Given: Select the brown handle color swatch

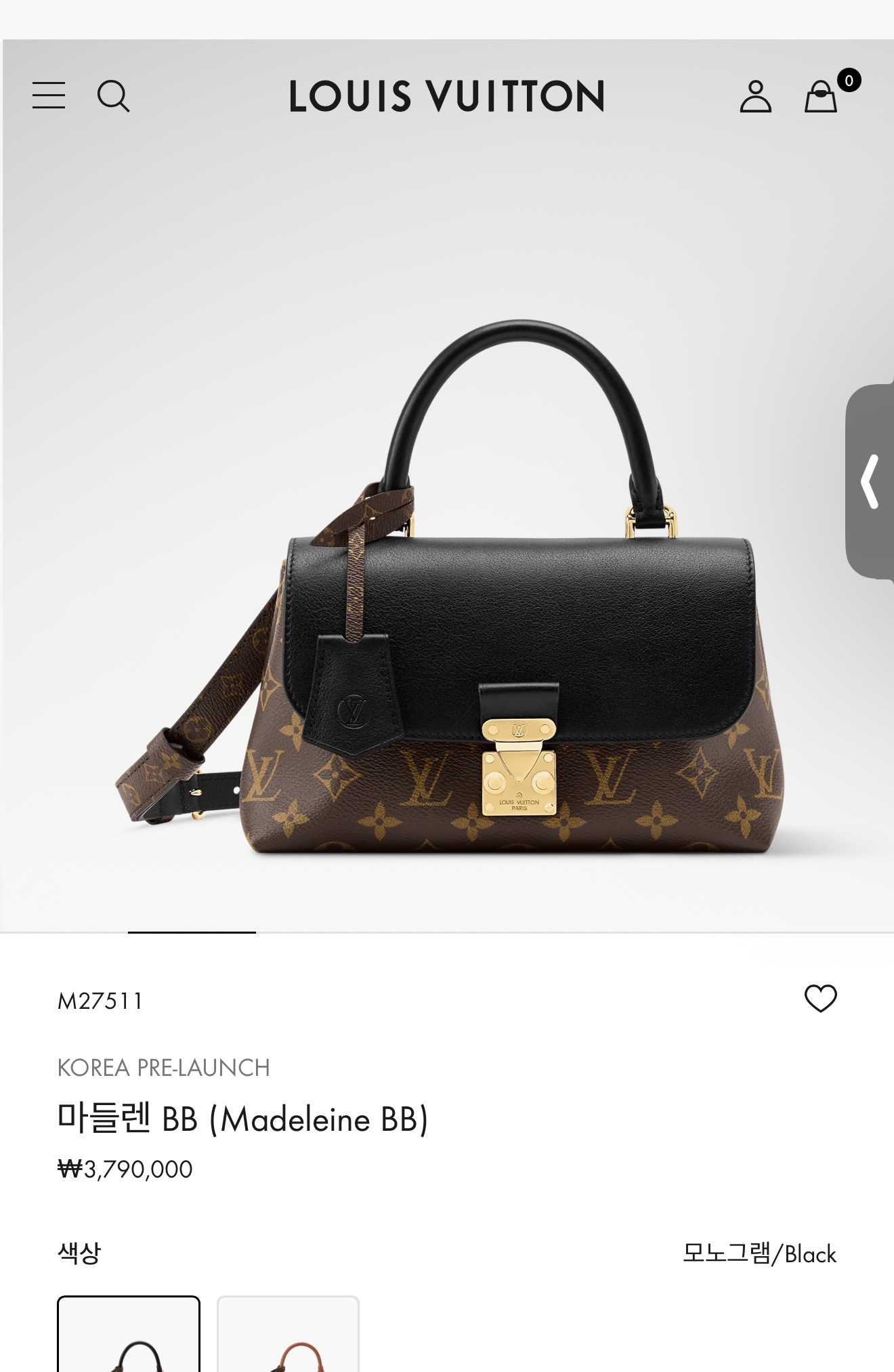Looking at the screenshot, I should (288, 1335).
